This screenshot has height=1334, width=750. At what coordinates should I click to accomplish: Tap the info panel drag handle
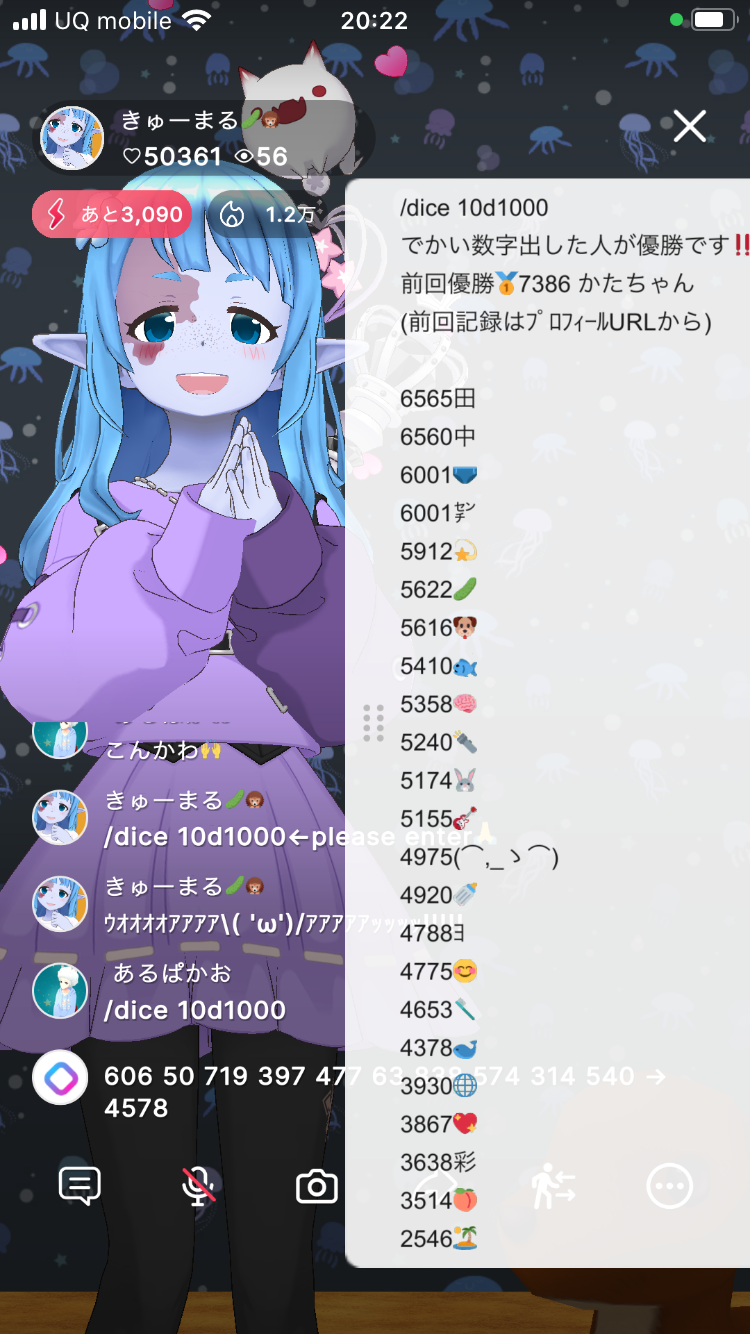coord(373,723)
